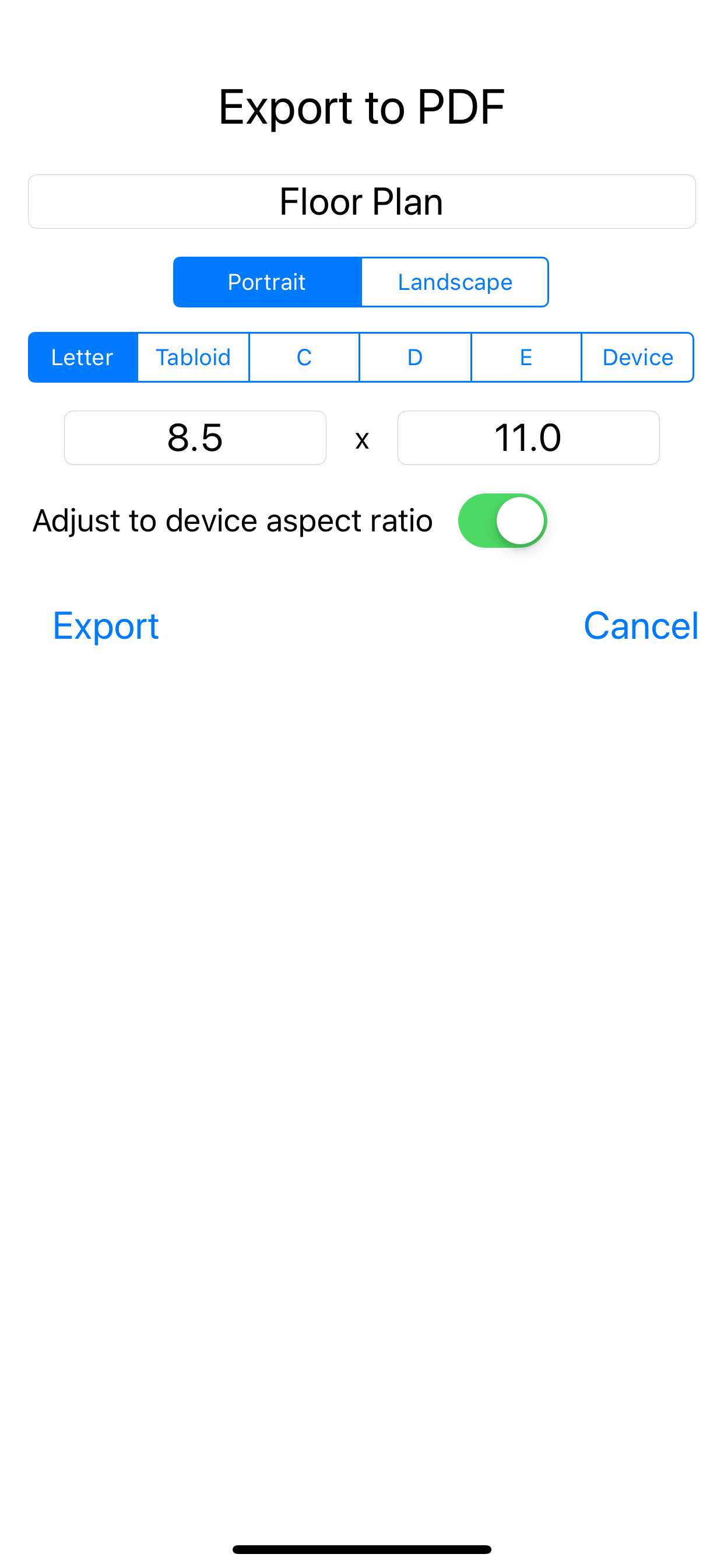Rename the Floor Plan document title
The height and width of the screenshot is (1568, 724).
pyautogui.click(x=361, y=201)
